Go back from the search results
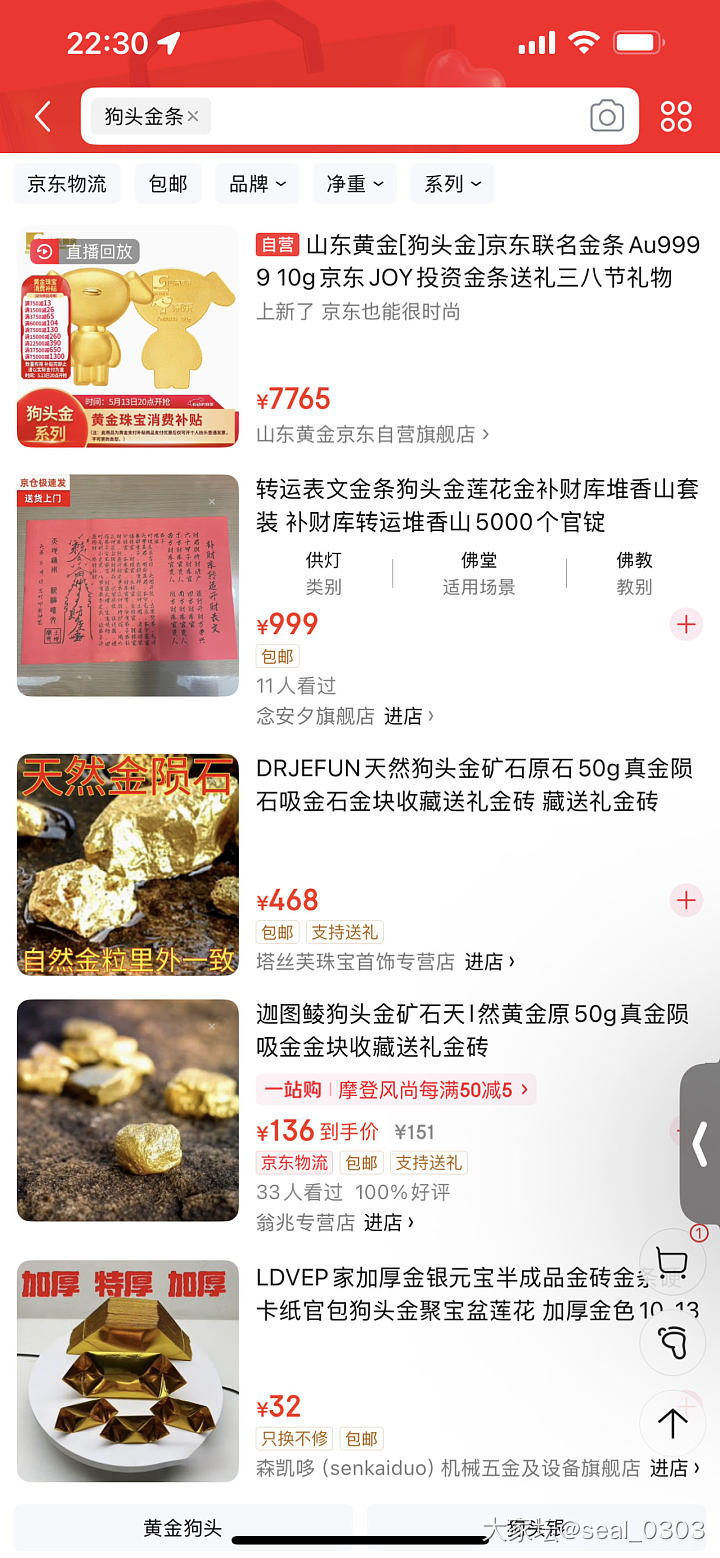This screenshot has height=1558, width=720. click(43, 117)
